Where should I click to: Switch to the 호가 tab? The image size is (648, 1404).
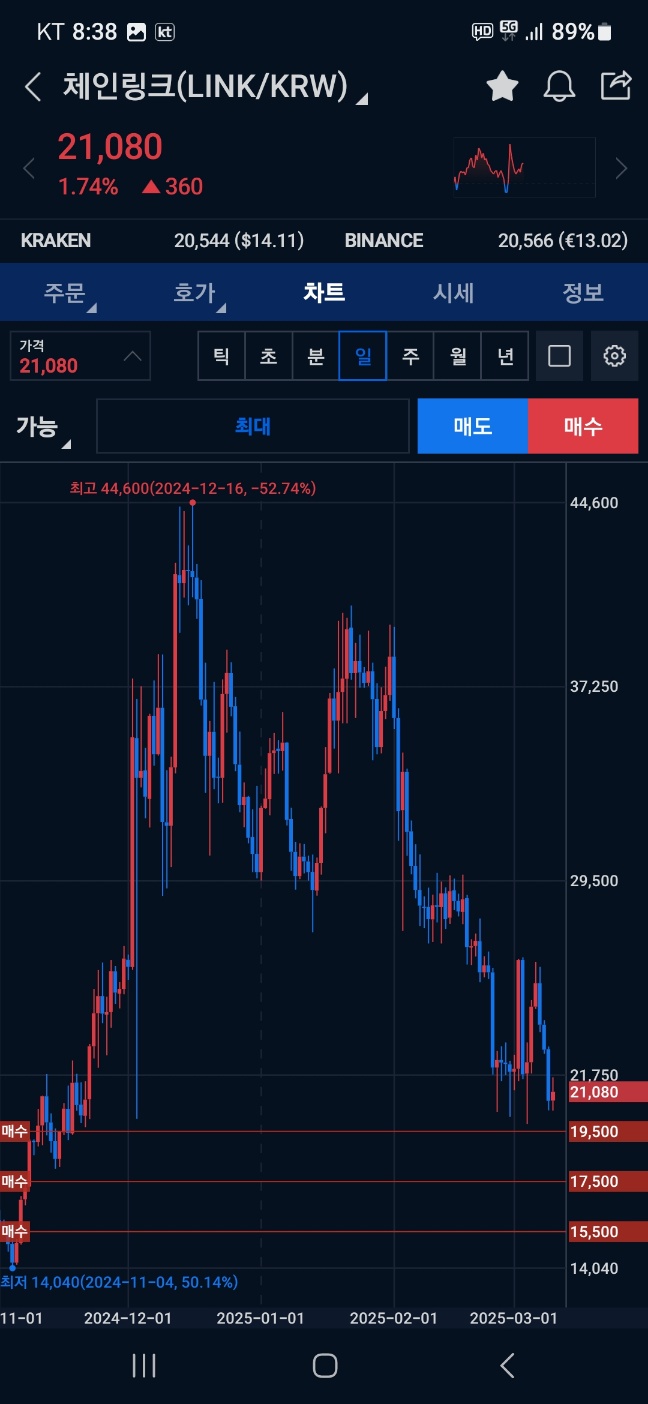[195, 293]
